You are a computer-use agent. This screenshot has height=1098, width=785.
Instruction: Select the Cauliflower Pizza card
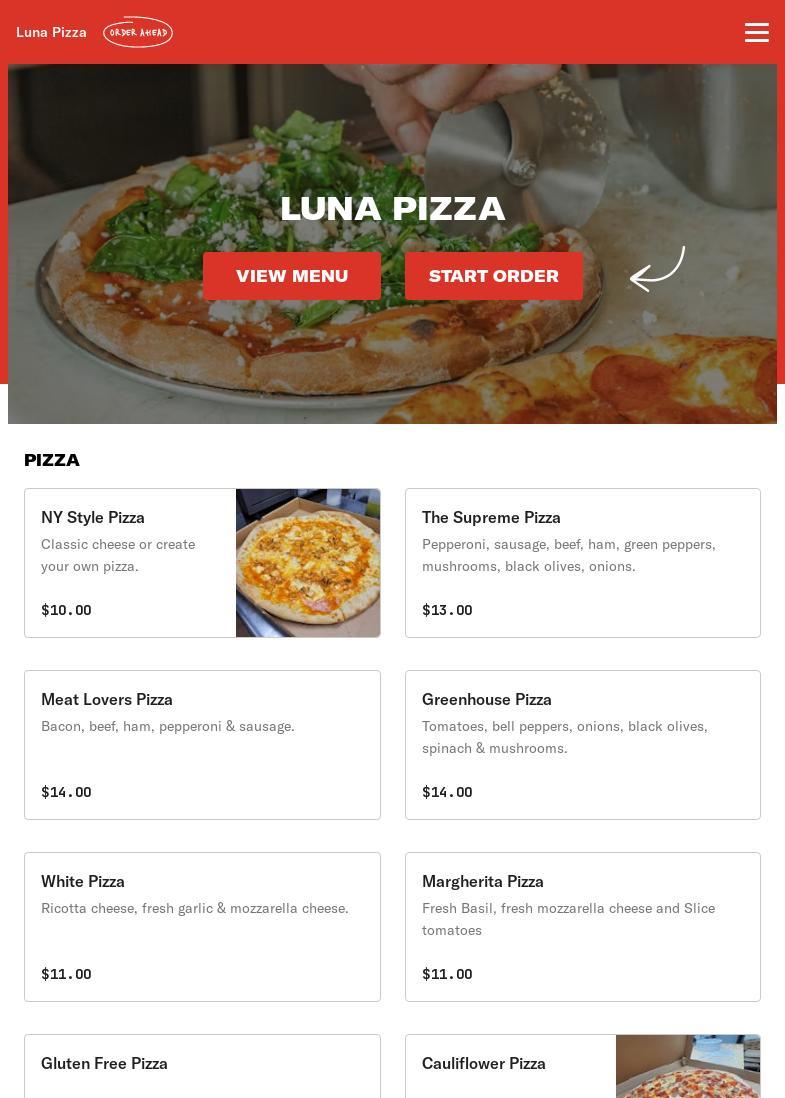tap(582, 1066)
